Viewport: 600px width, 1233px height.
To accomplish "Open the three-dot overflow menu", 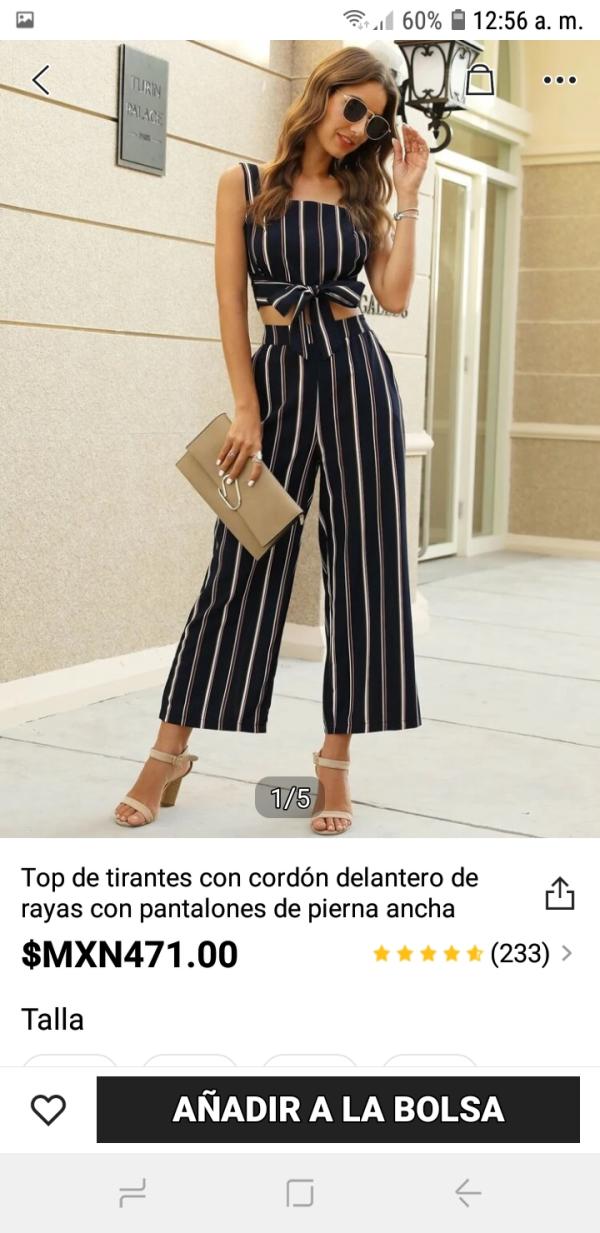I will pyautogui.click(x=559, y=80).
